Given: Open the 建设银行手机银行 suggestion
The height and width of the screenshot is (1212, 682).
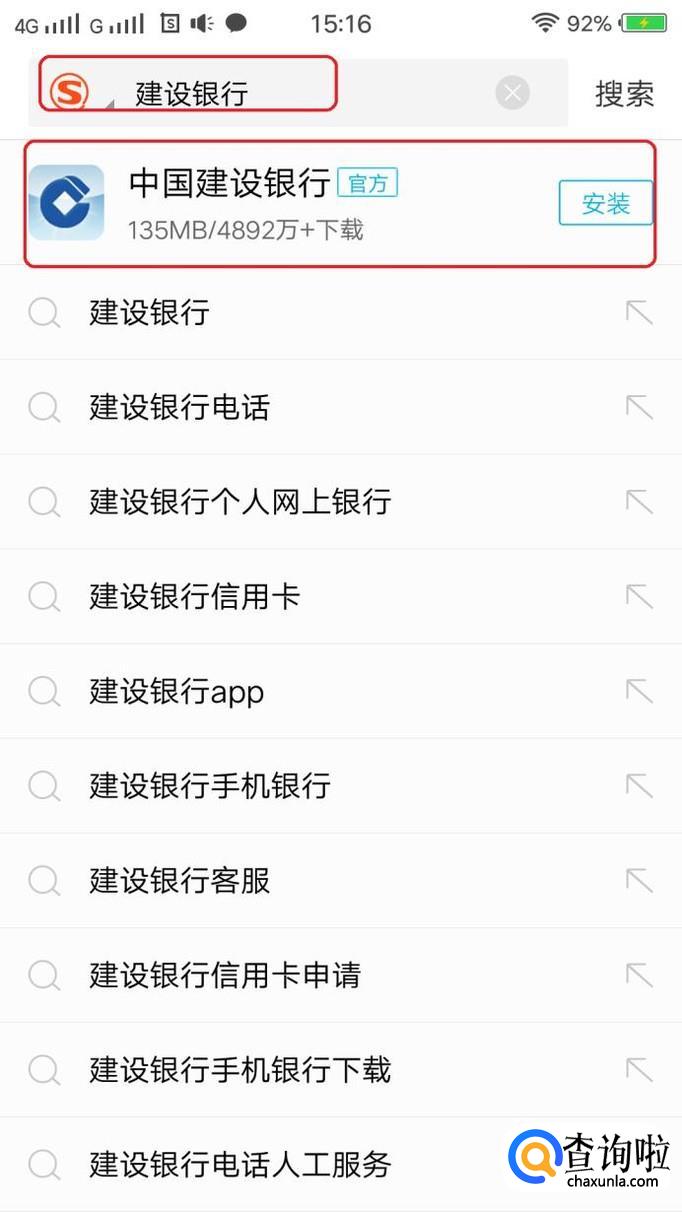Looking at the screenshot, I should click(210, 786).
